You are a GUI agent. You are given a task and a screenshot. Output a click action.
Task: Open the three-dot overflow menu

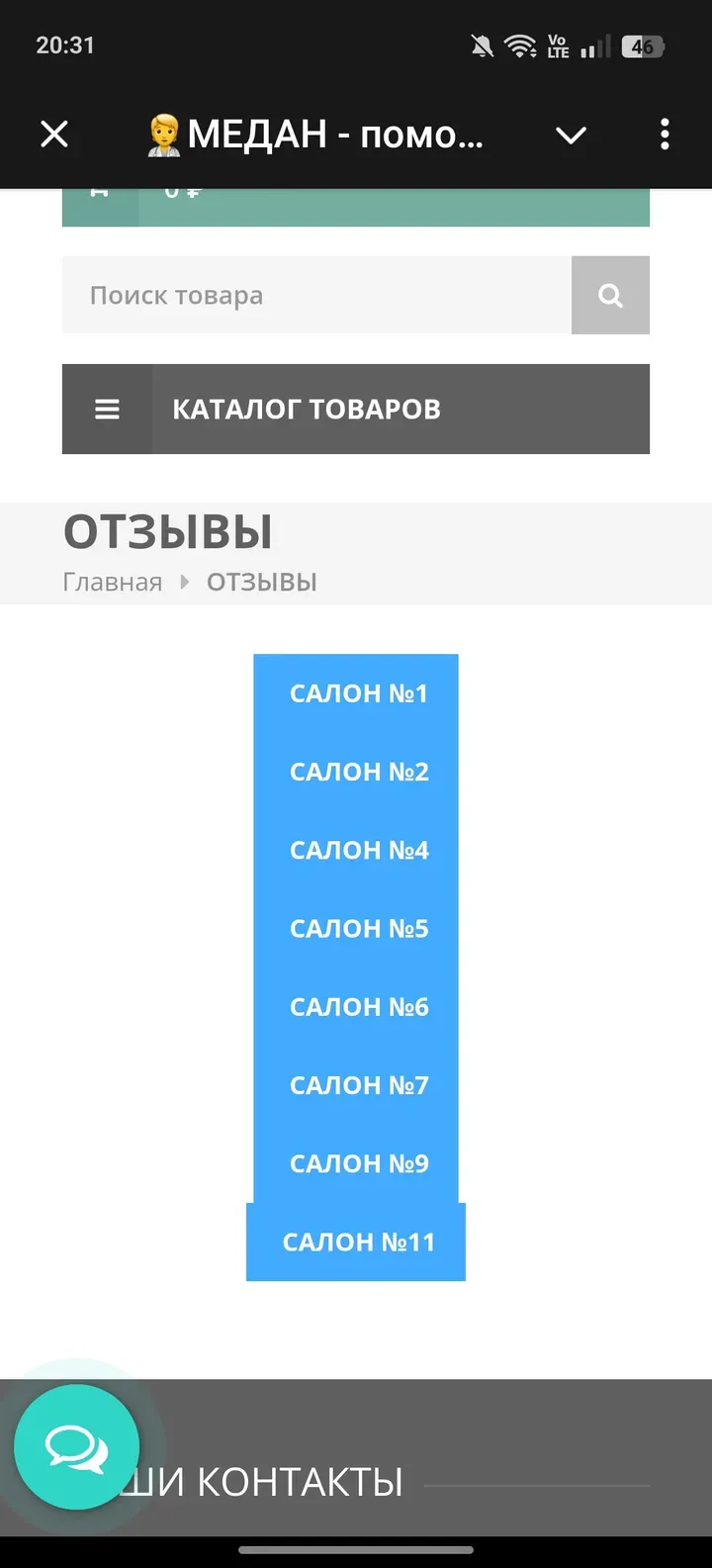click(x=665, y=134)
